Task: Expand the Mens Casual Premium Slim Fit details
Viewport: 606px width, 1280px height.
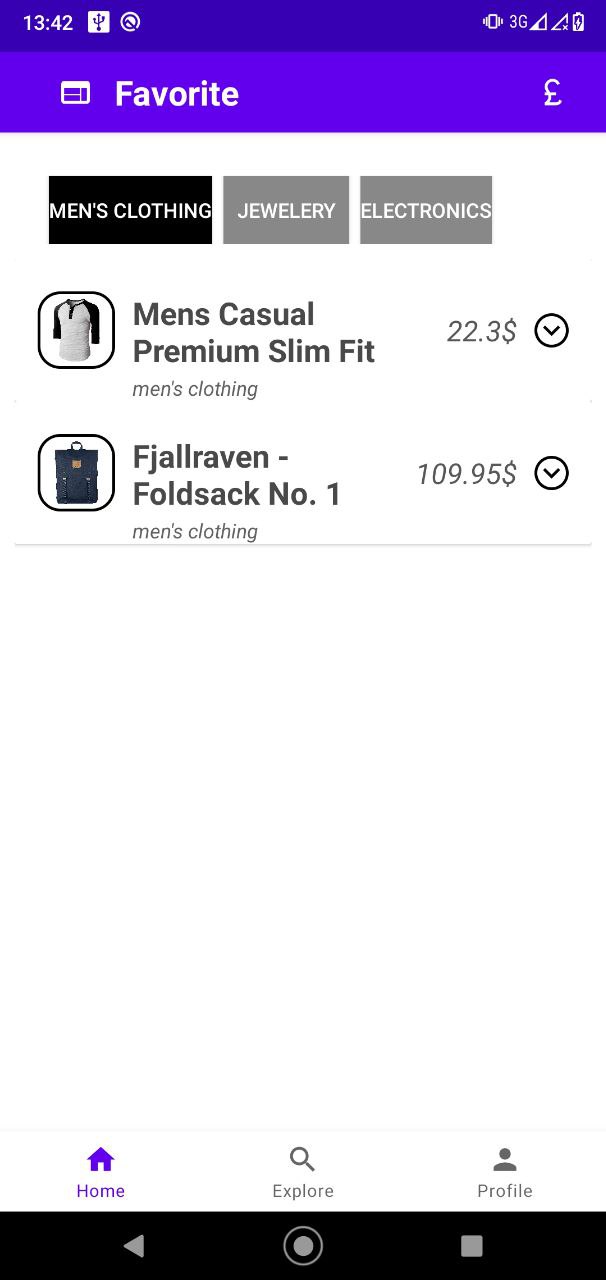Action: pos(551,330)
